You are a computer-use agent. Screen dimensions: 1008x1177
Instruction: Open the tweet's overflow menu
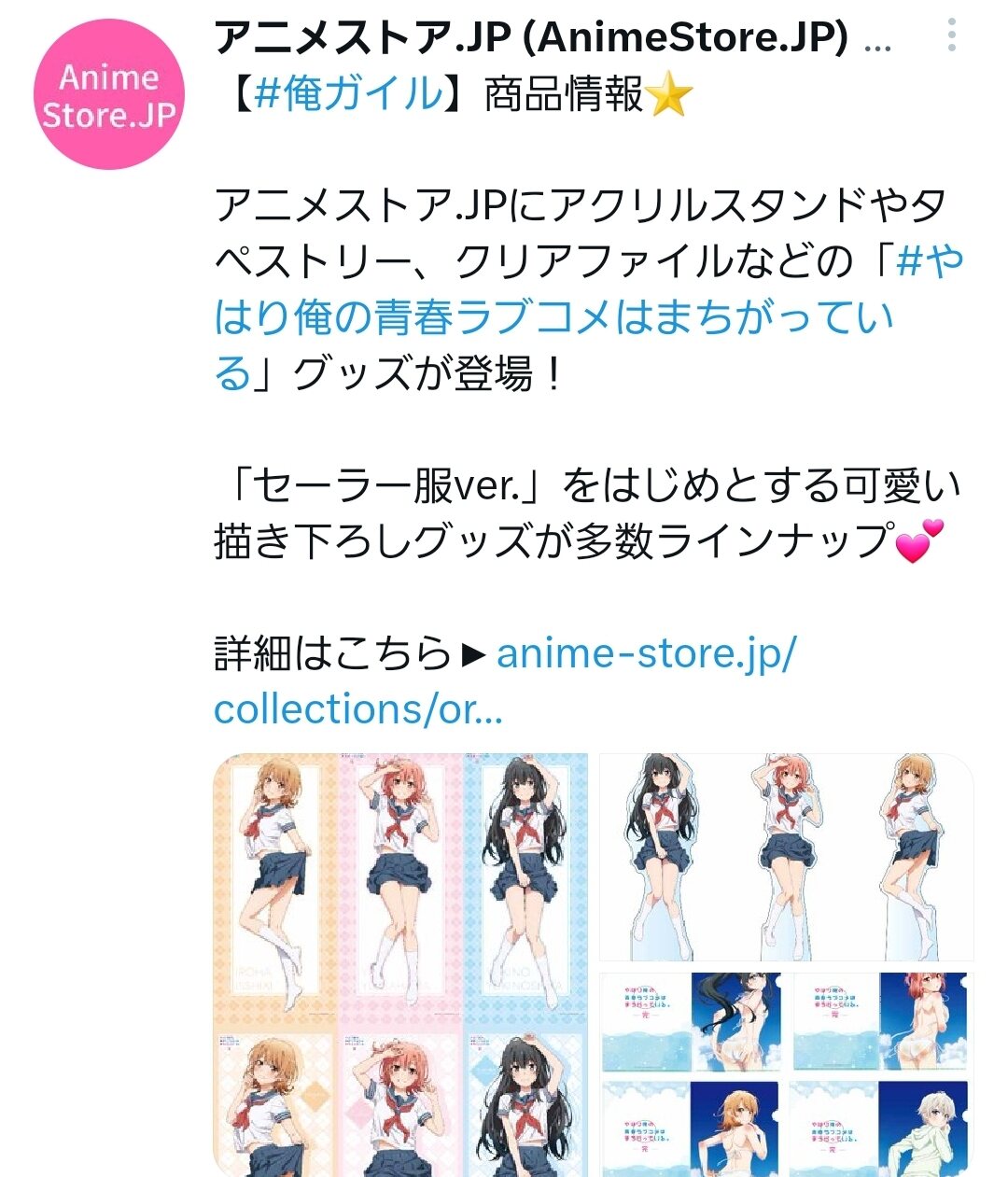(951, 35)
